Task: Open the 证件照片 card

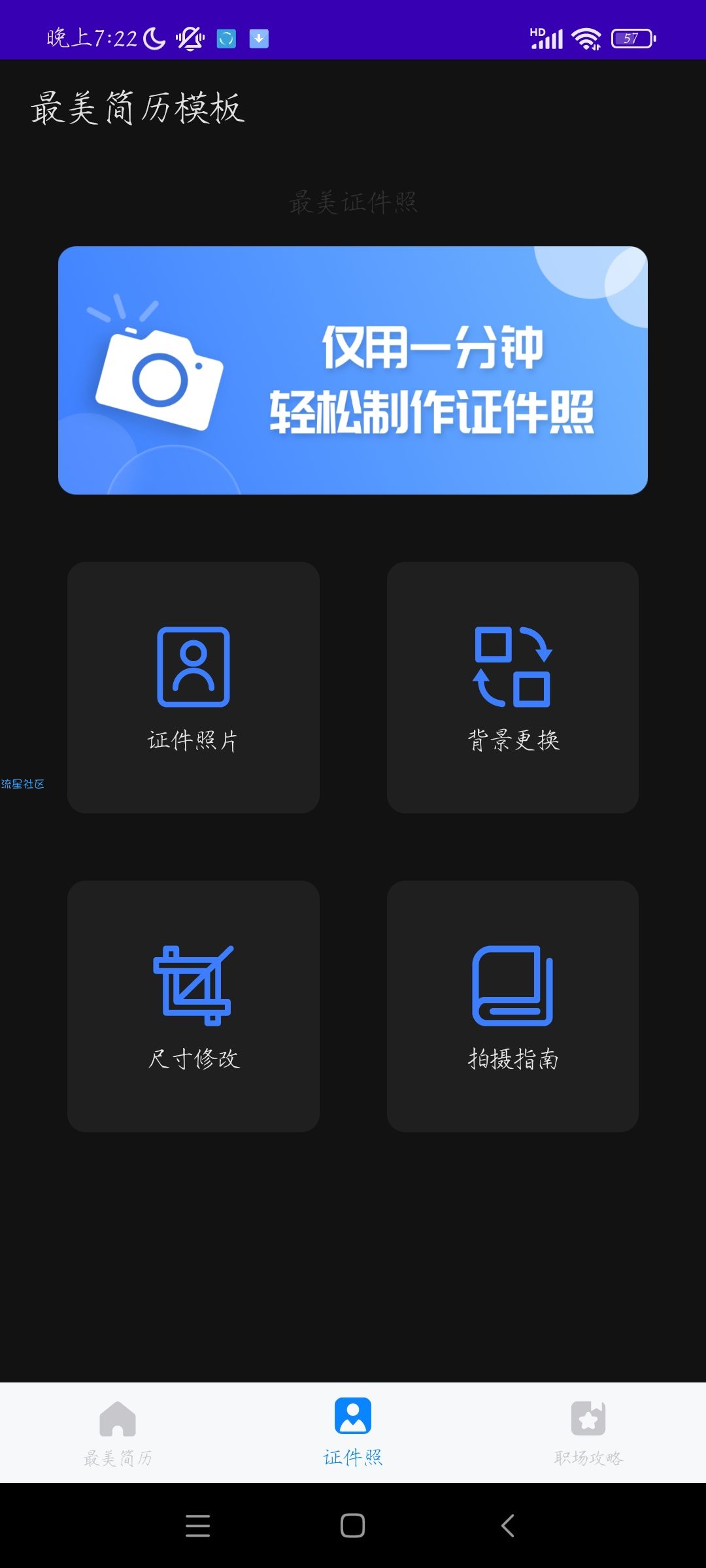Action: point(193,687)
